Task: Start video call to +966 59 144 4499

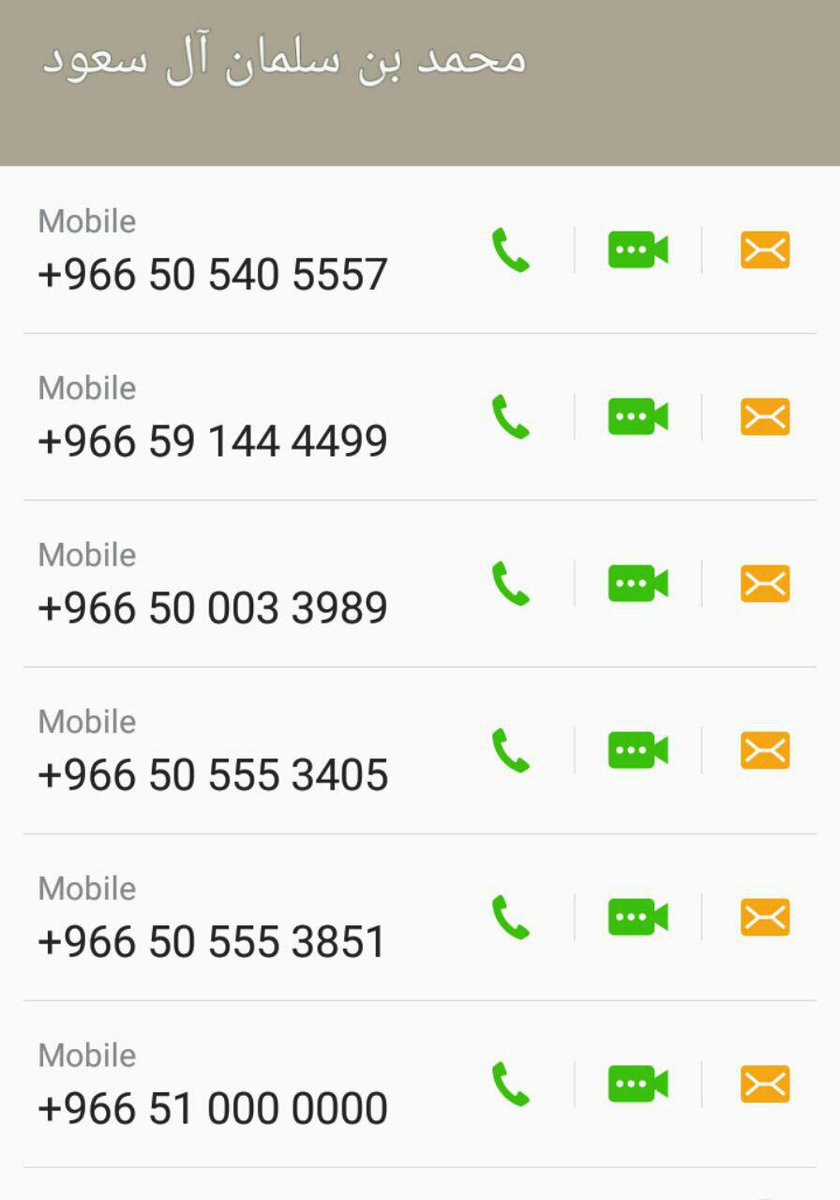Action: tap(638, 417)
